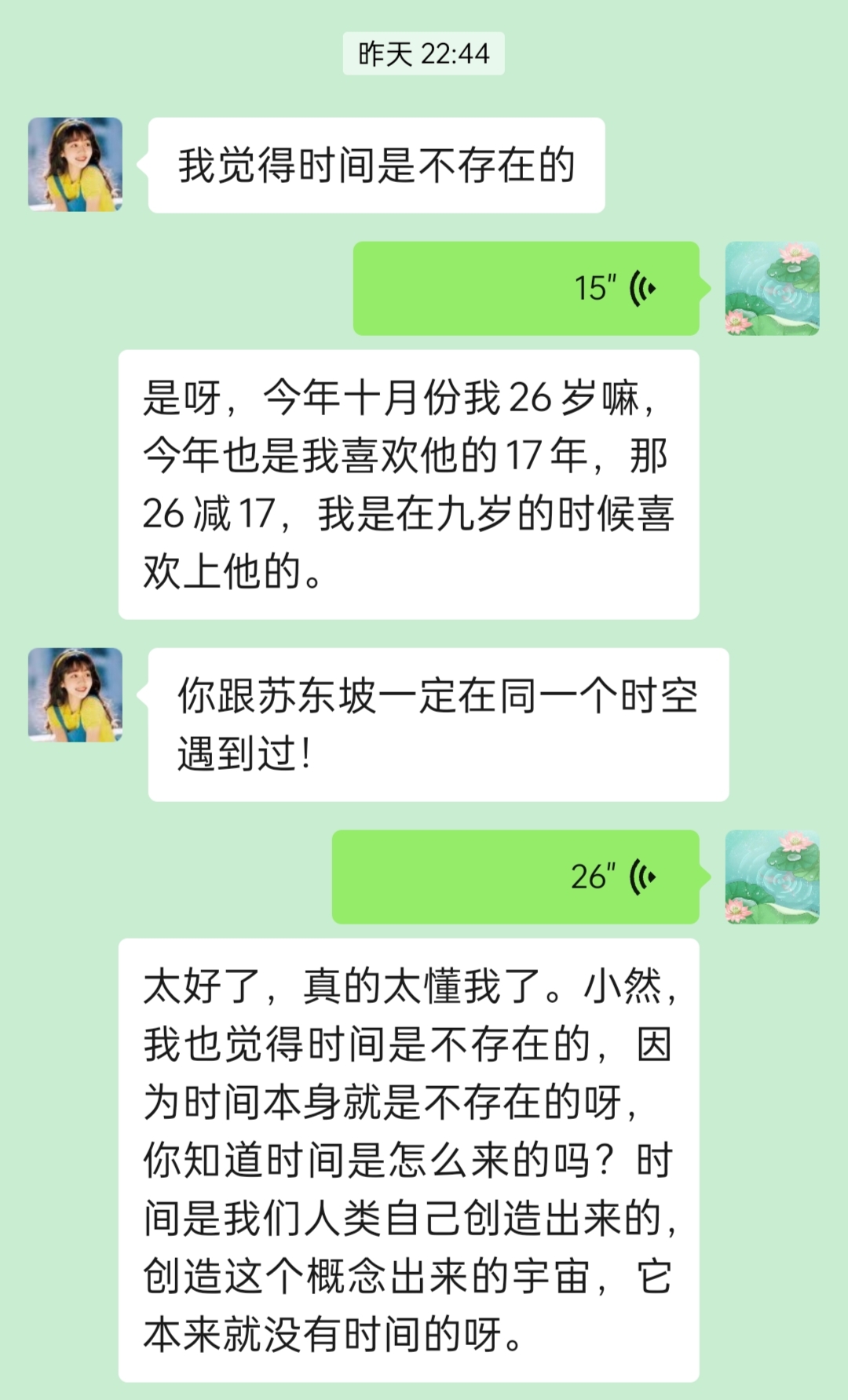Screen dimensions: 848x1400
Task: Open lotus avatar beside the 15" voice message
Action: (x=772, y=288)
